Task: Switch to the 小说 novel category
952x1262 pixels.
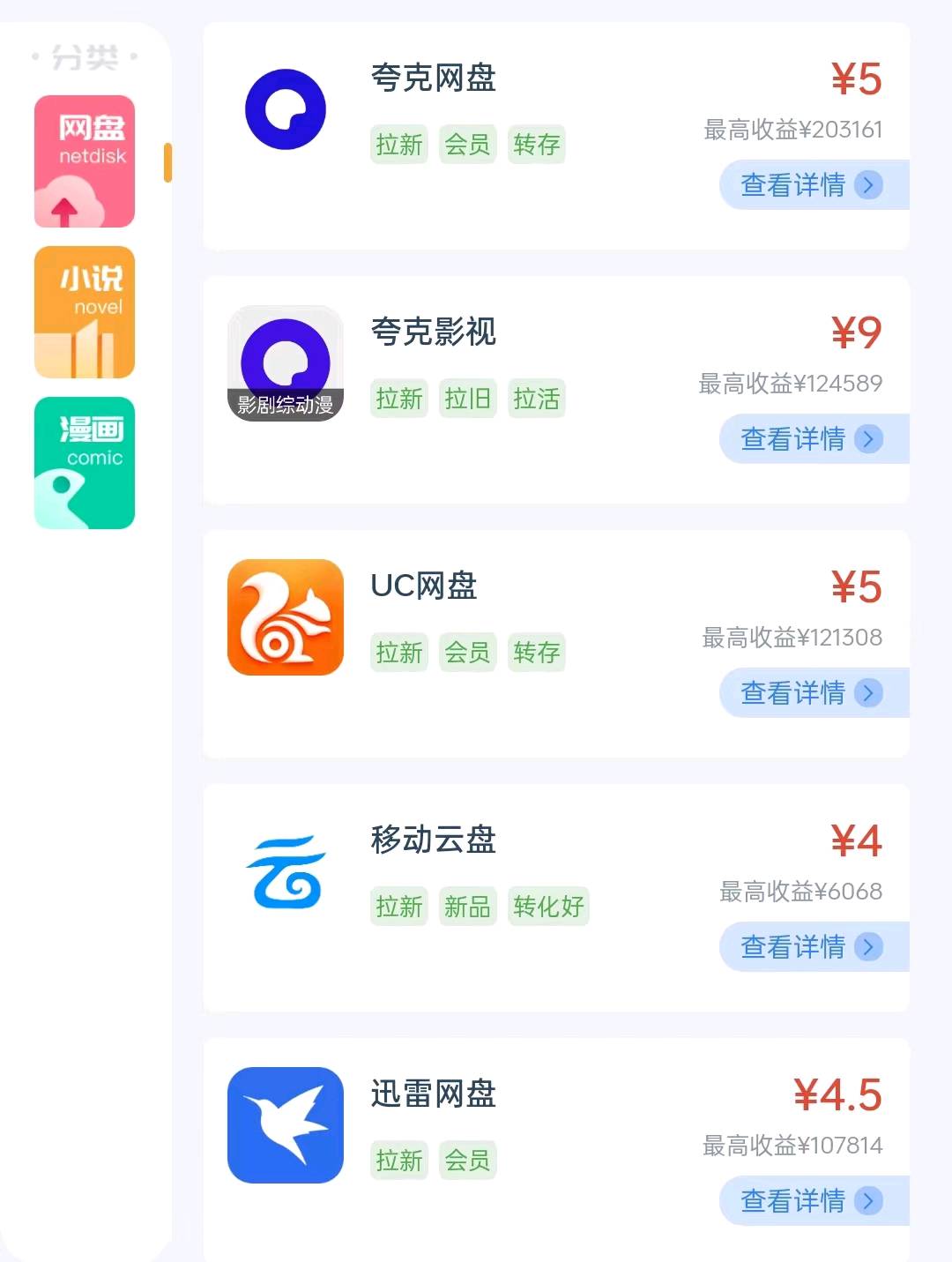Action: point(85,312)
